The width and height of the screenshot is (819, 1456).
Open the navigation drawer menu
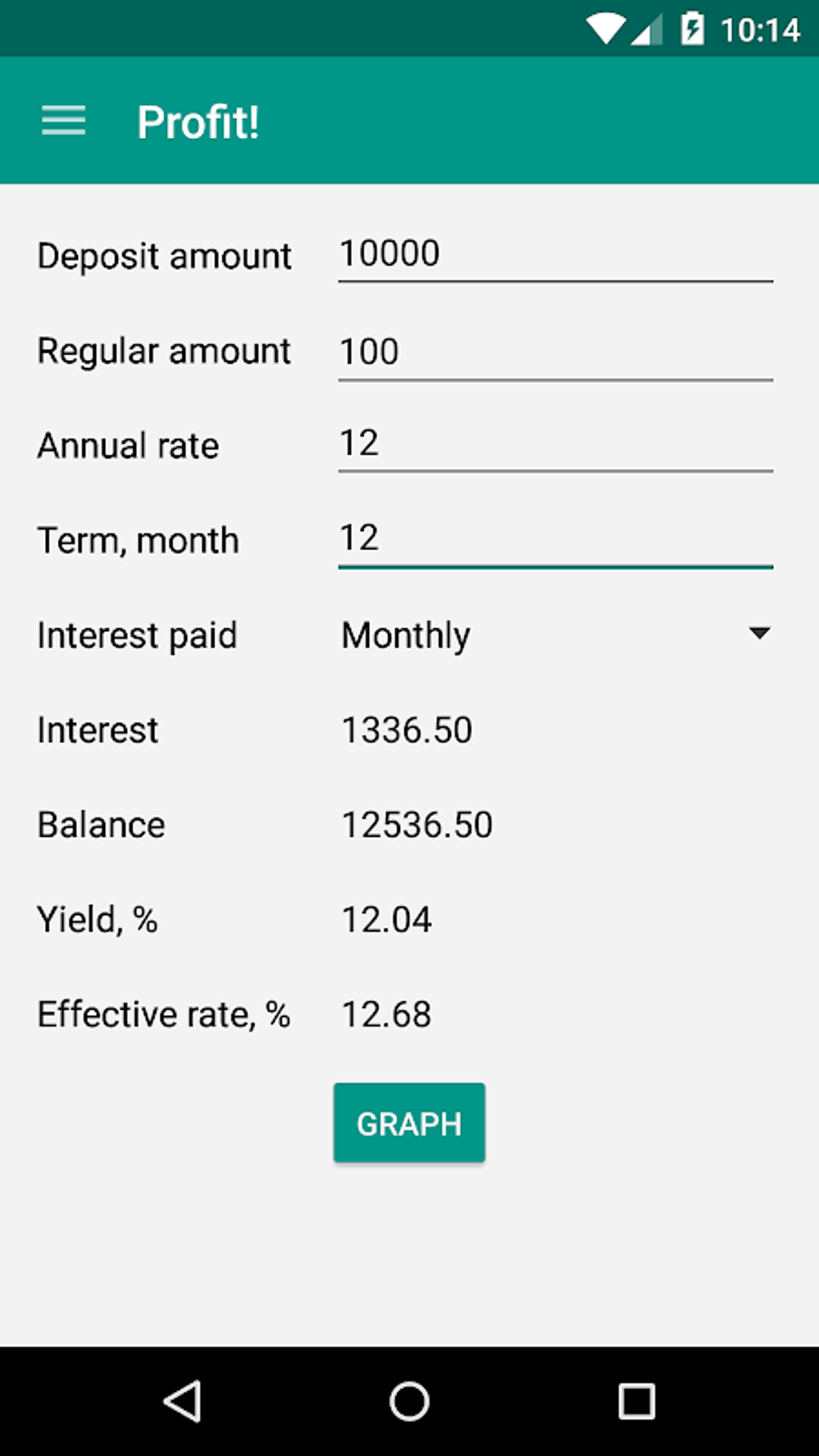[64, 121]
